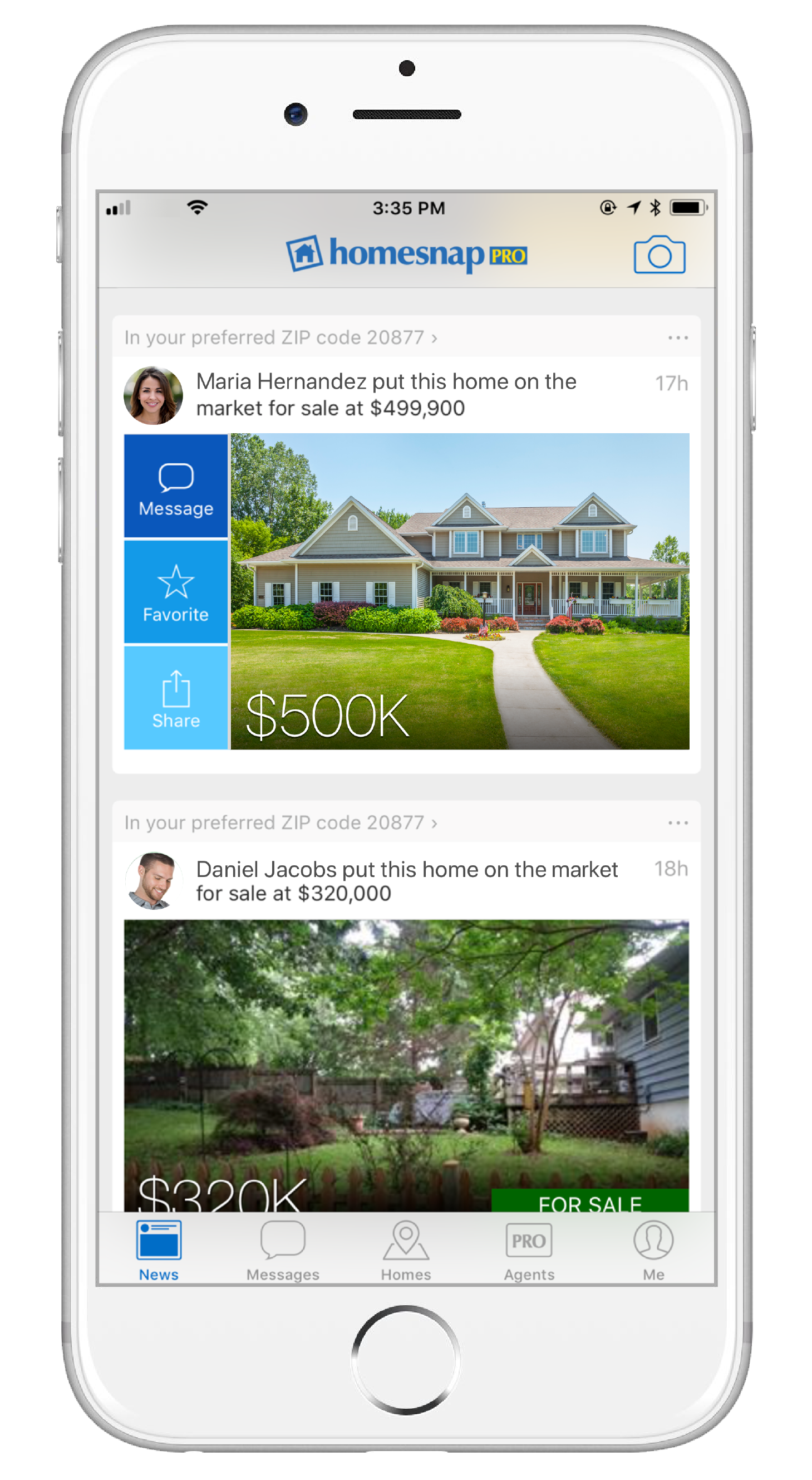
Task: Open the $500K home photo
Action: [x=459, y=591]
